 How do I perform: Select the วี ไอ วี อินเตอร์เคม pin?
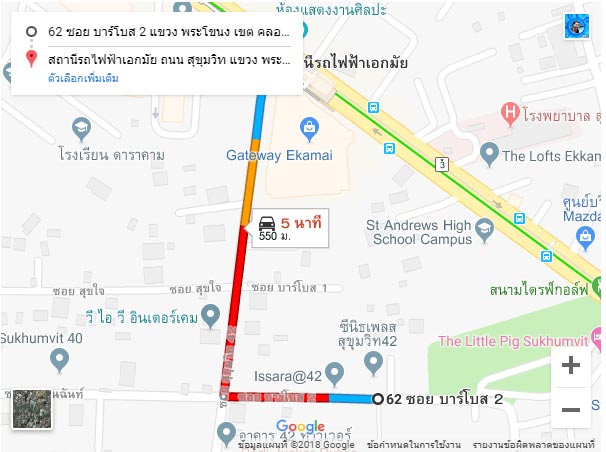[x=210, y=317]
